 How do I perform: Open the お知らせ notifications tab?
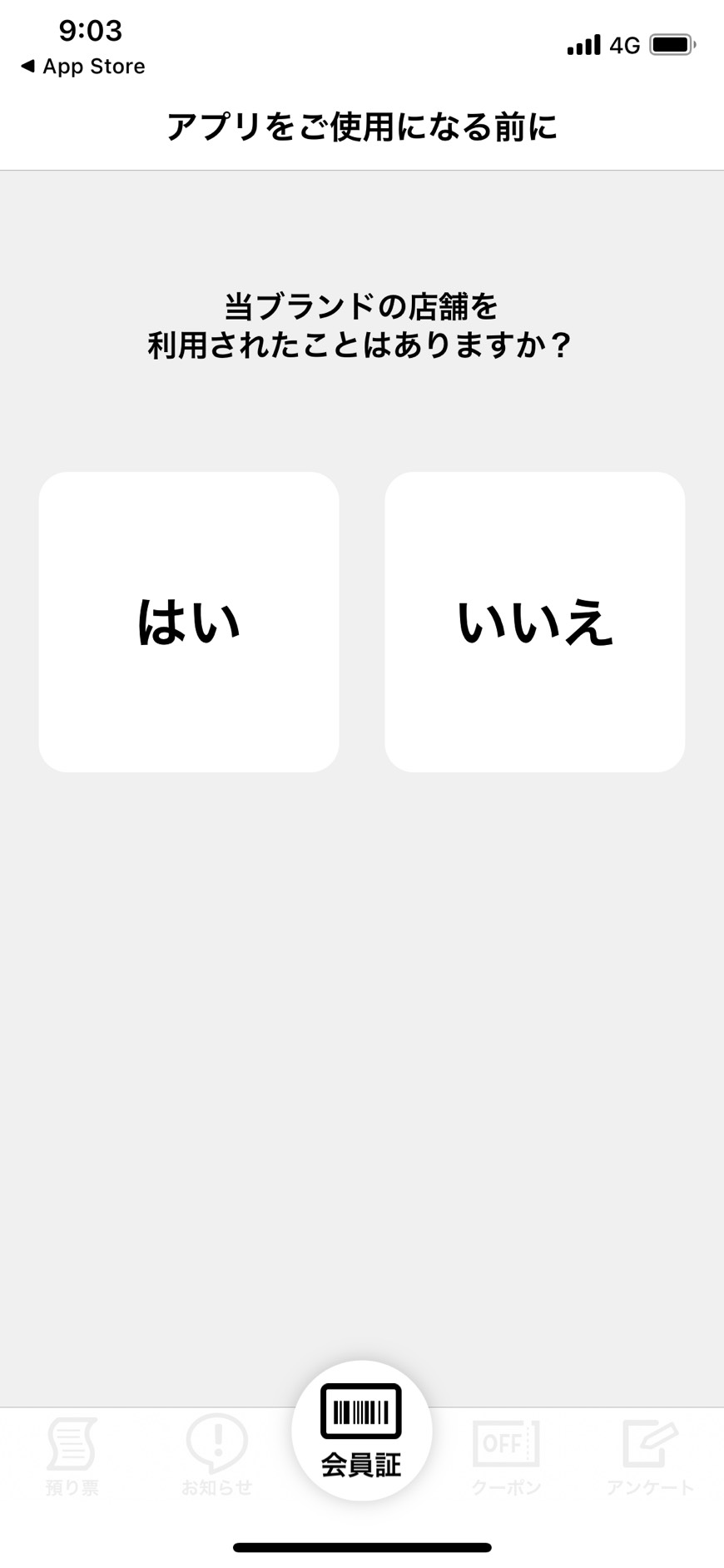(x=216, y=1457)
